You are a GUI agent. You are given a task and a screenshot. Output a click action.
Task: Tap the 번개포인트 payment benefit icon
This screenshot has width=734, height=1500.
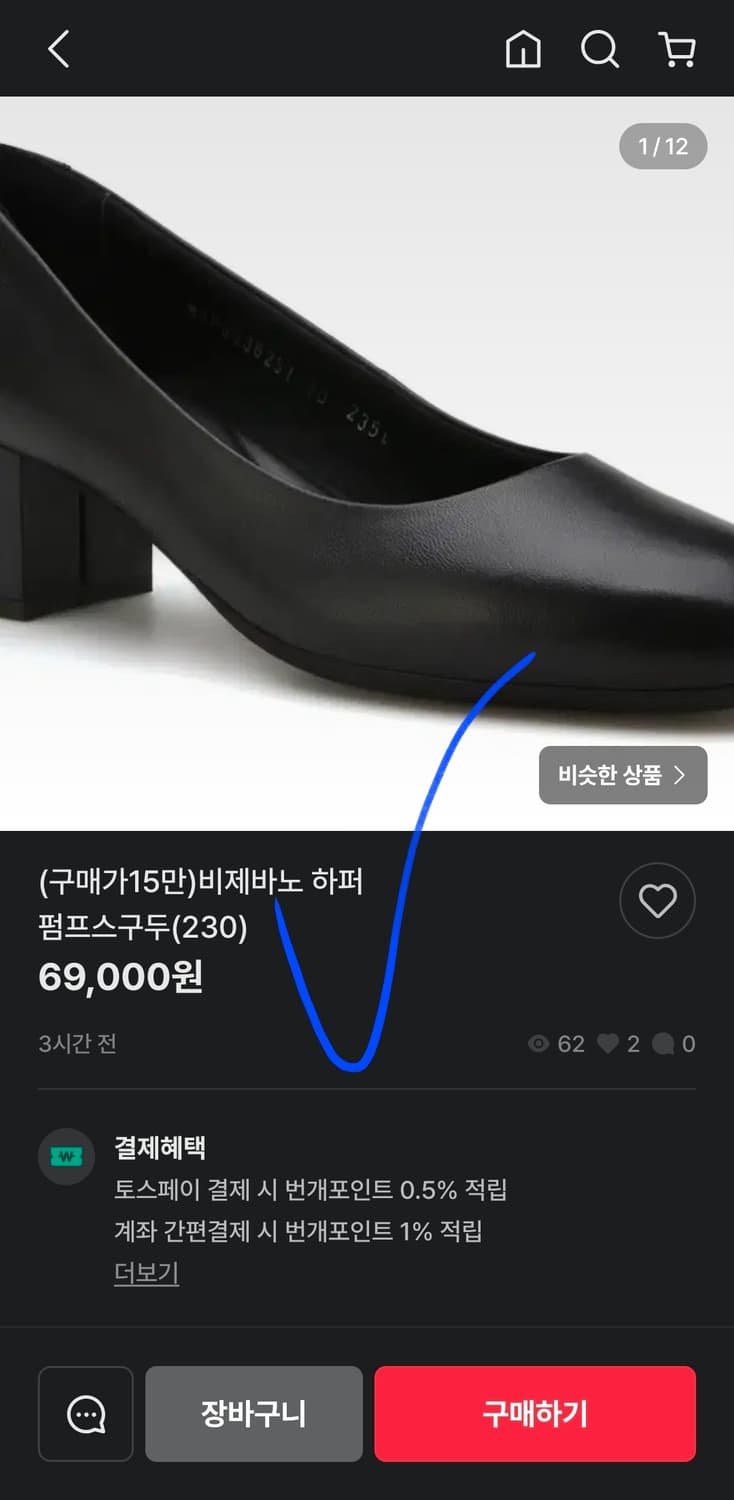[x=65, y=1156]
